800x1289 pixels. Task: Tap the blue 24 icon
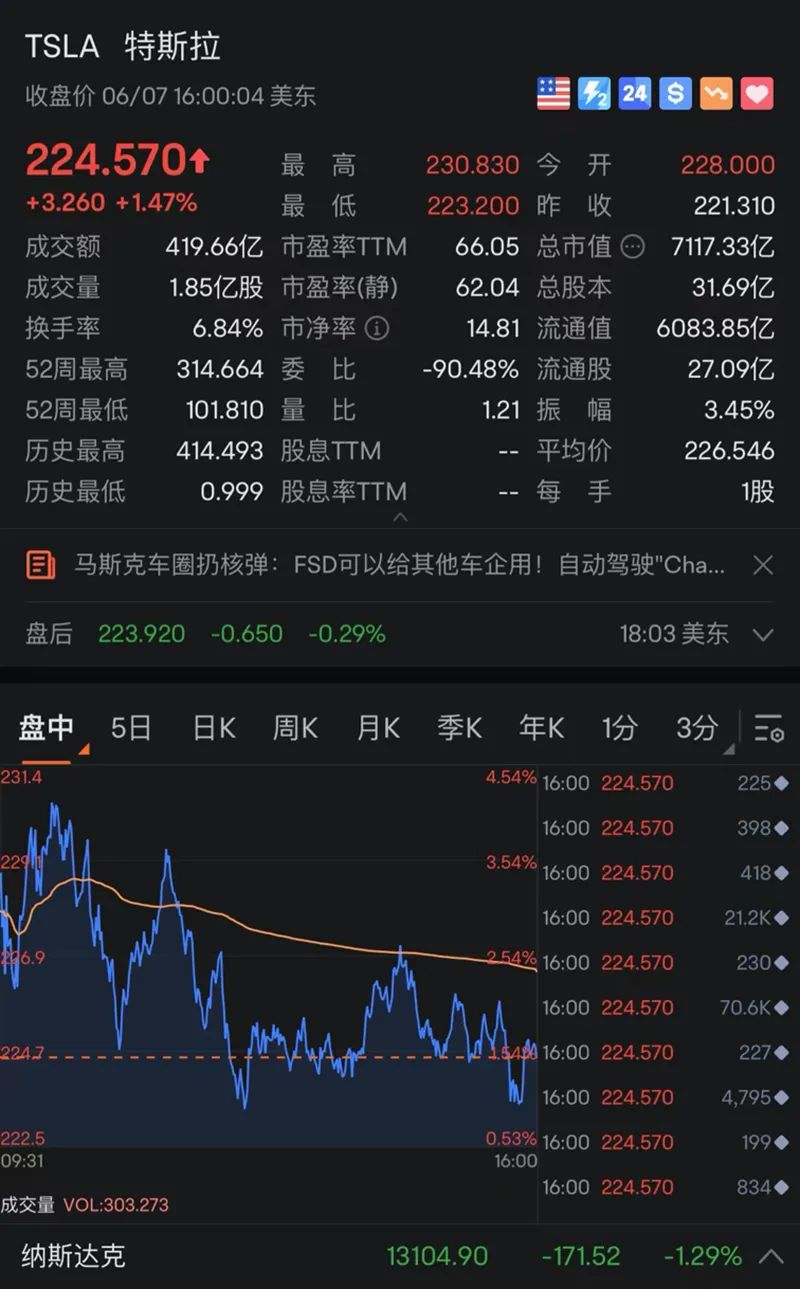(x=635, y=94)
